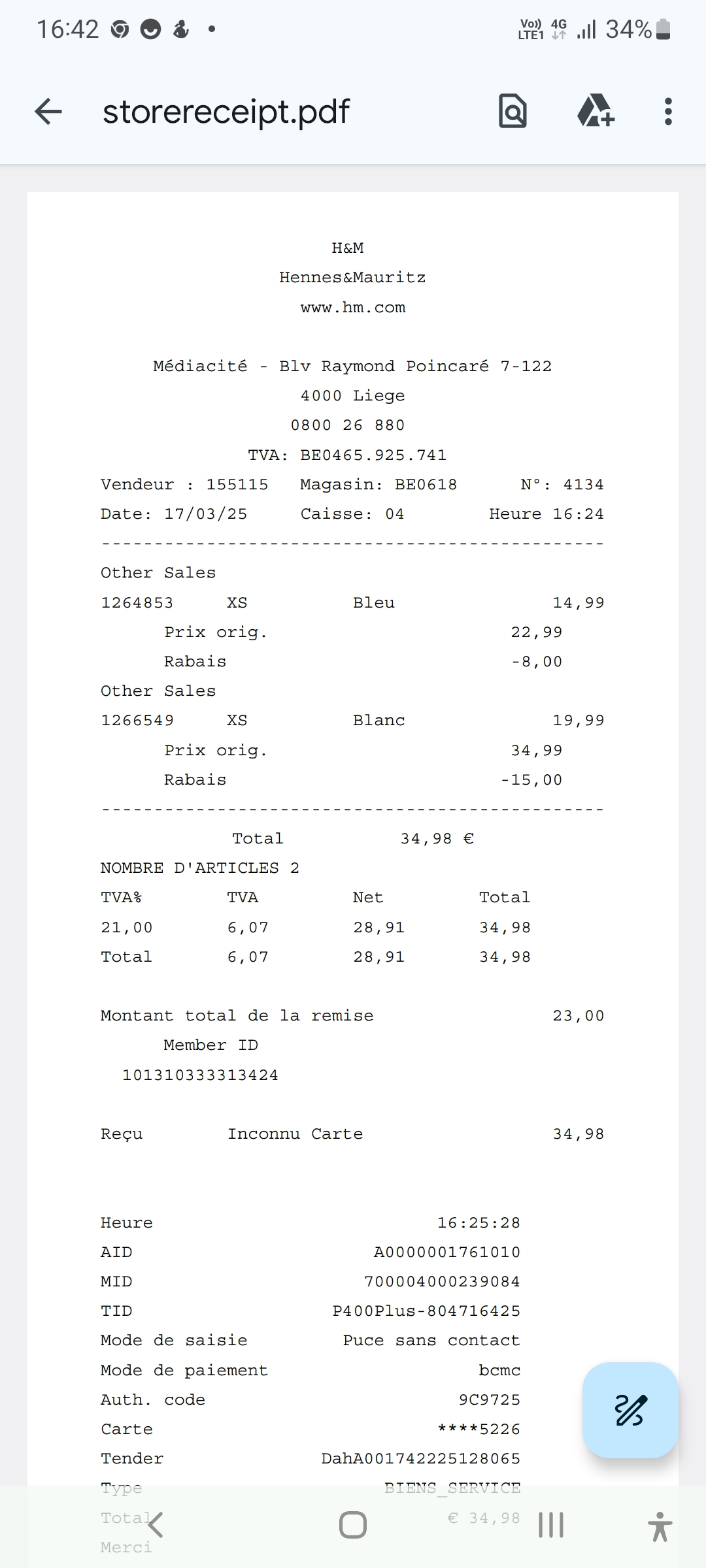Add the file to Google Drive
The height and width of the screenshot is (1568, 706).
[596, 111]
